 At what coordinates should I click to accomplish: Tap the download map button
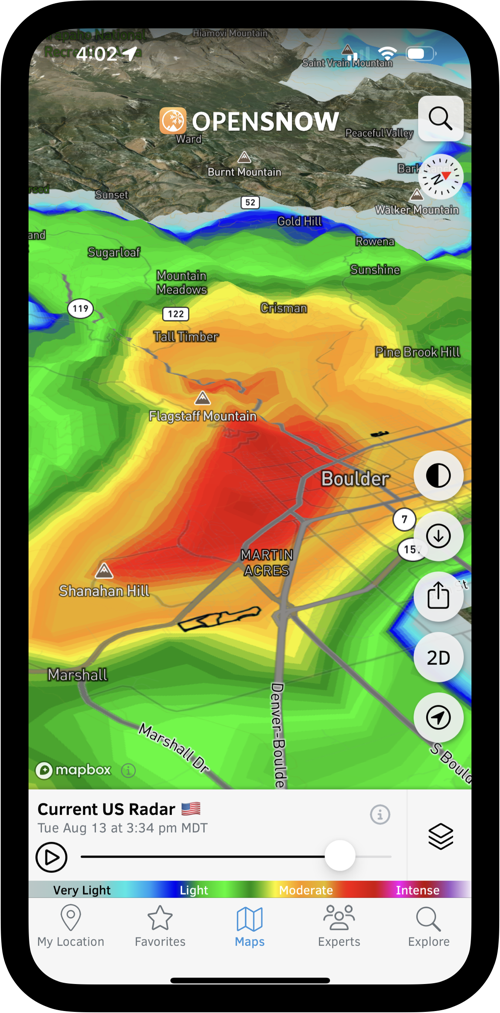pos(439,536)
